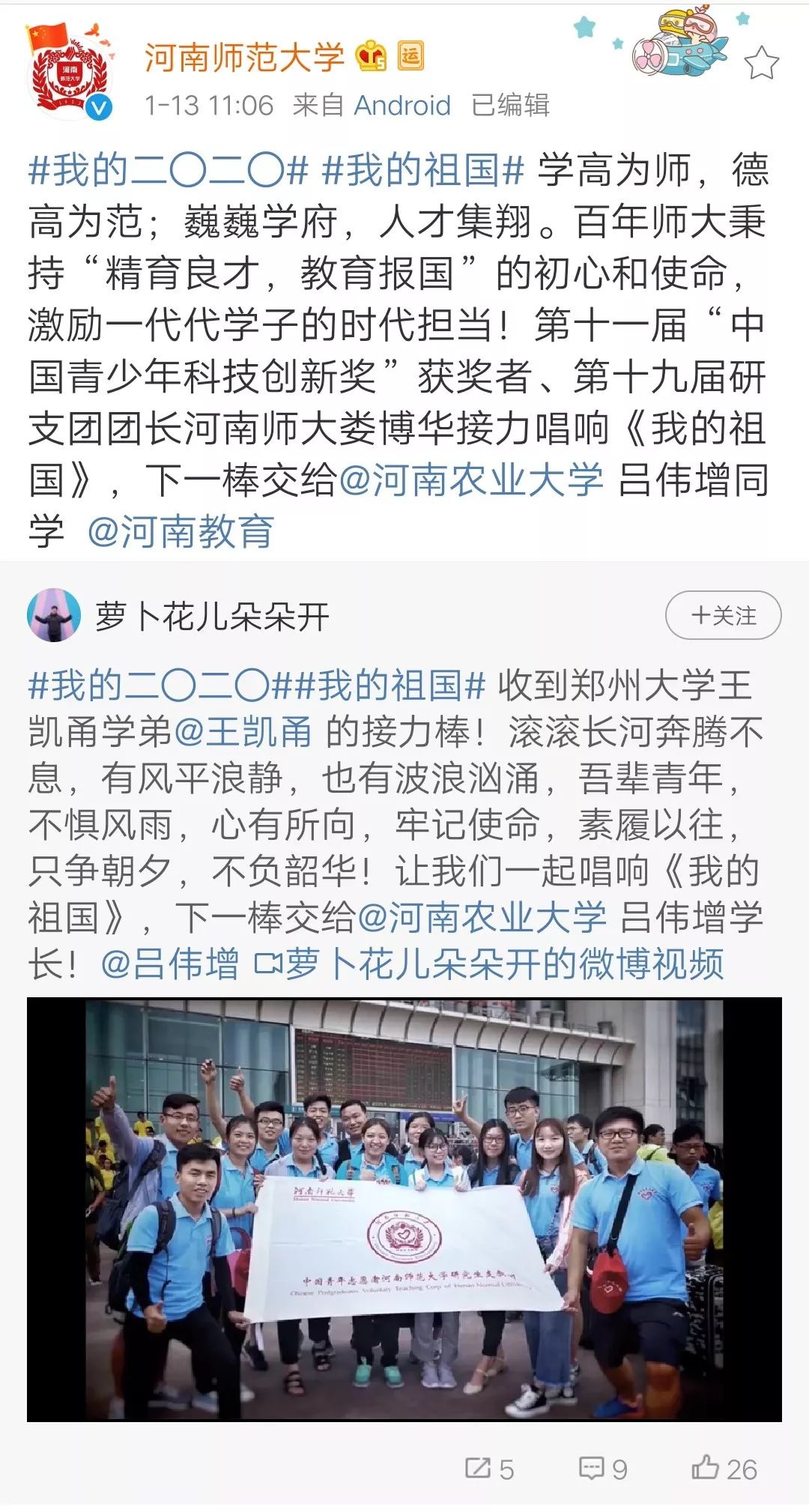Tap 河南师范大学 username
Viewport: 809px width, 1512px height.
coord(244,58)
